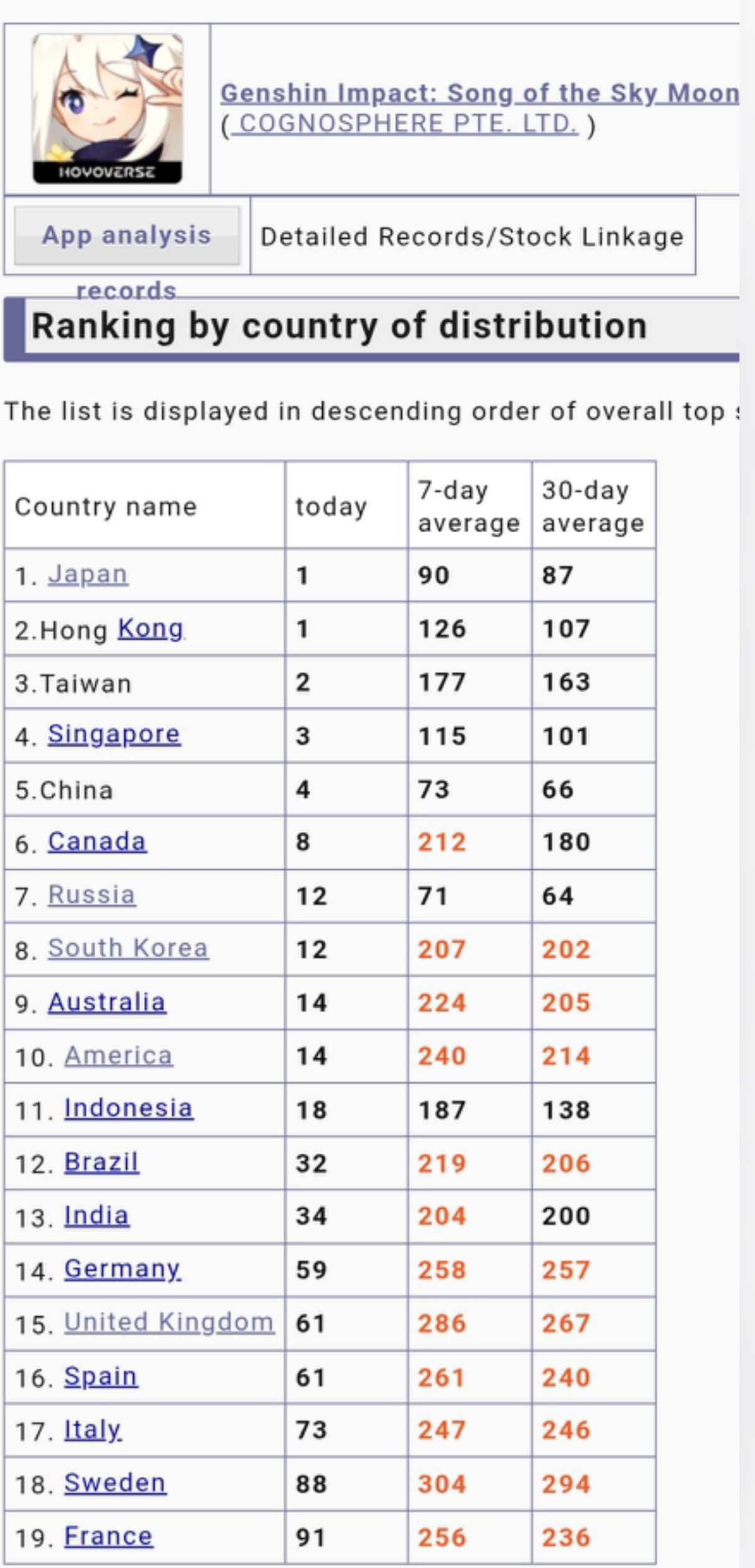View Indonesia ranking details
Viewport: 755px width, 1568px height.
pyautogui.click(x=129, y=1109)
